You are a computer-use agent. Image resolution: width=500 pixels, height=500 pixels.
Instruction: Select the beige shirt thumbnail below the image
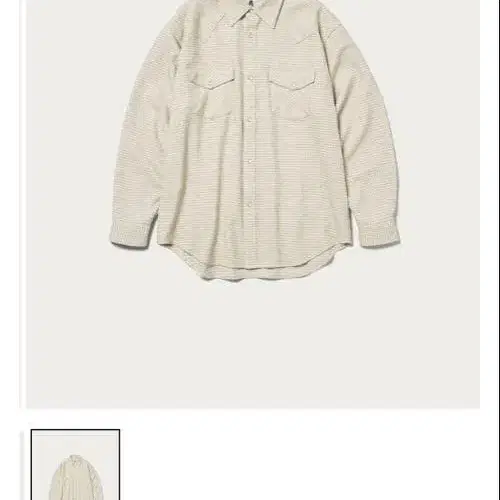pyautogui.click(x=75, y=465)
